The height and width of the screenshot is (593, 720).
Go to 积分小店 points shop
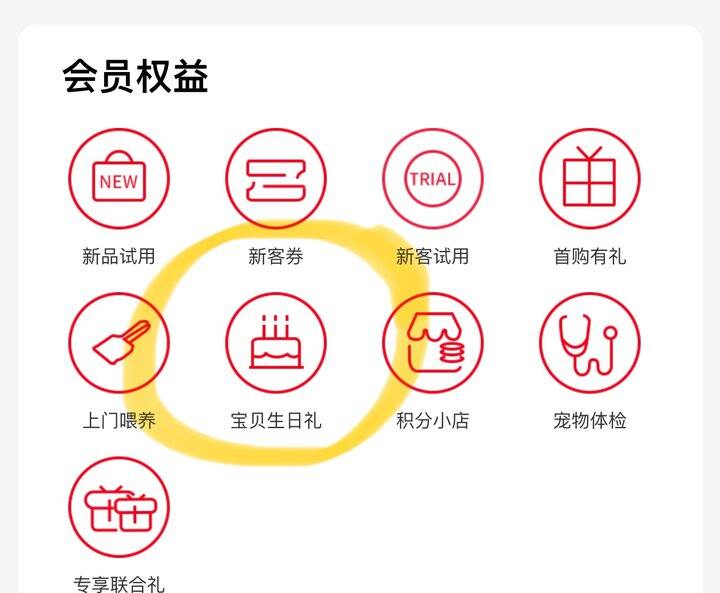(432, 343)
